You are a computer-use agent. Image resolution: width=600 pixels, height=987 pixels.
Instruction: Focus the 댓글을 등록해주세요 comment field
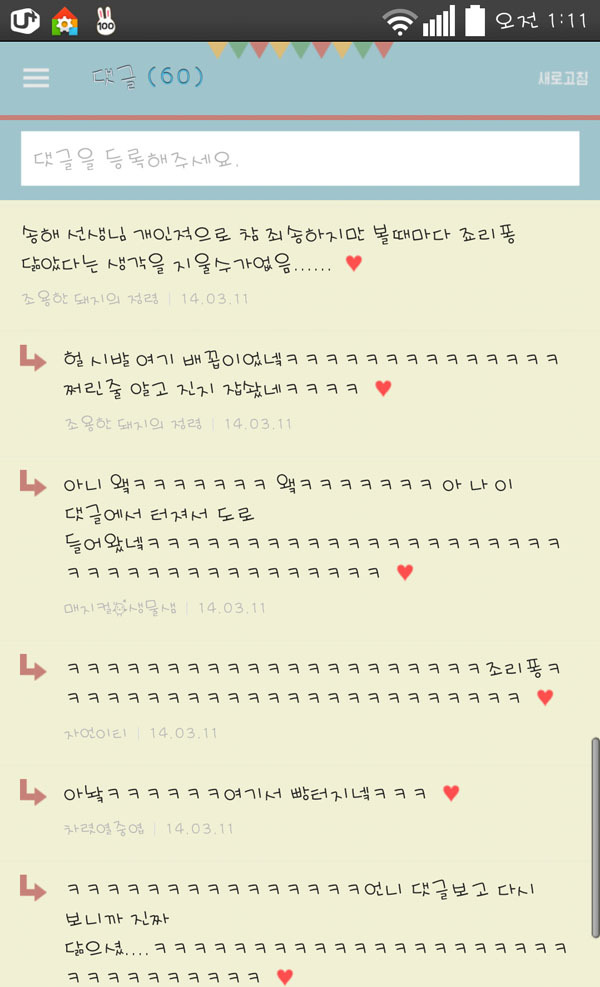click(x=300, y=159)
